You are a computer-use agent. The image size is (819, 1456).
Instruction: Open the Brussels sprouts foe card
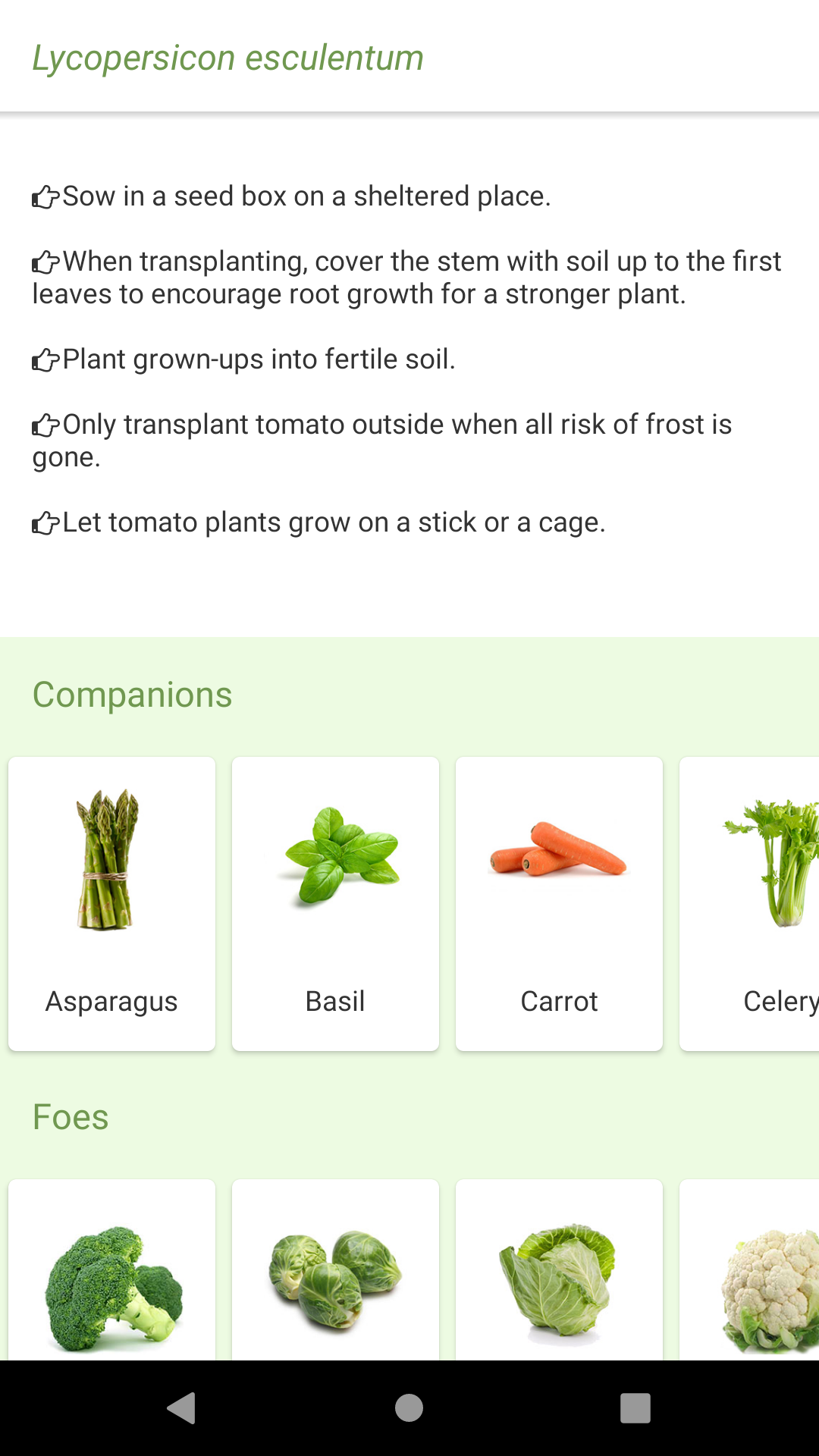click(x=335, y=1269)
